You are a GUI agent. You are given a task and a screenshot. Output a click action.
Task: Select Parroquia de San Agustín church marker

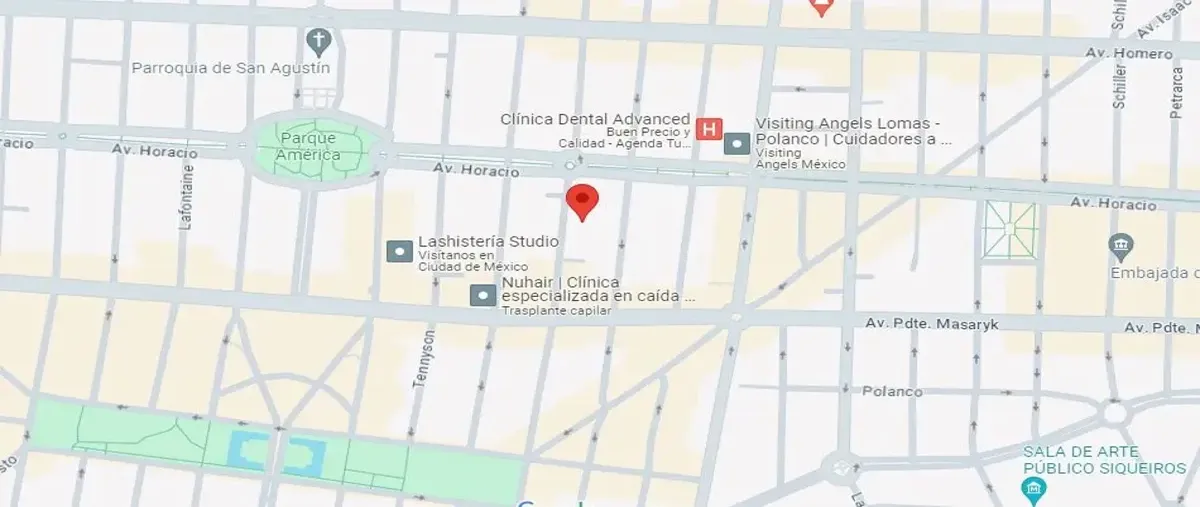(x=319, y=42)
